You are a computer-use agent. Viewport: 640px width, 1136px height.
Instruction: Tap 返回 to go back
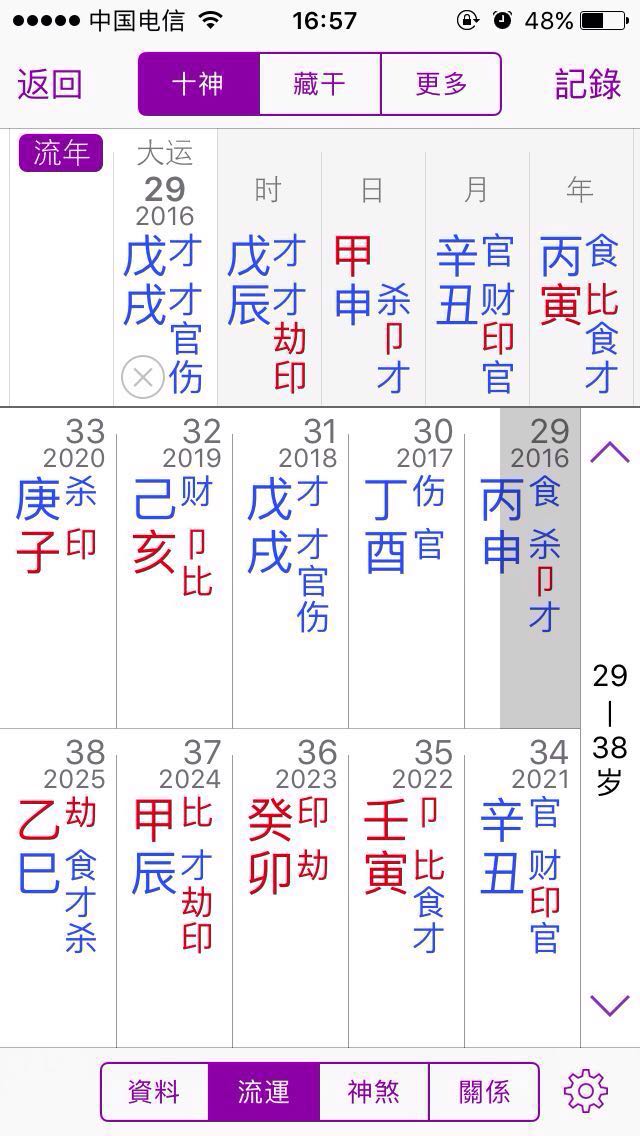coord(49,84)
